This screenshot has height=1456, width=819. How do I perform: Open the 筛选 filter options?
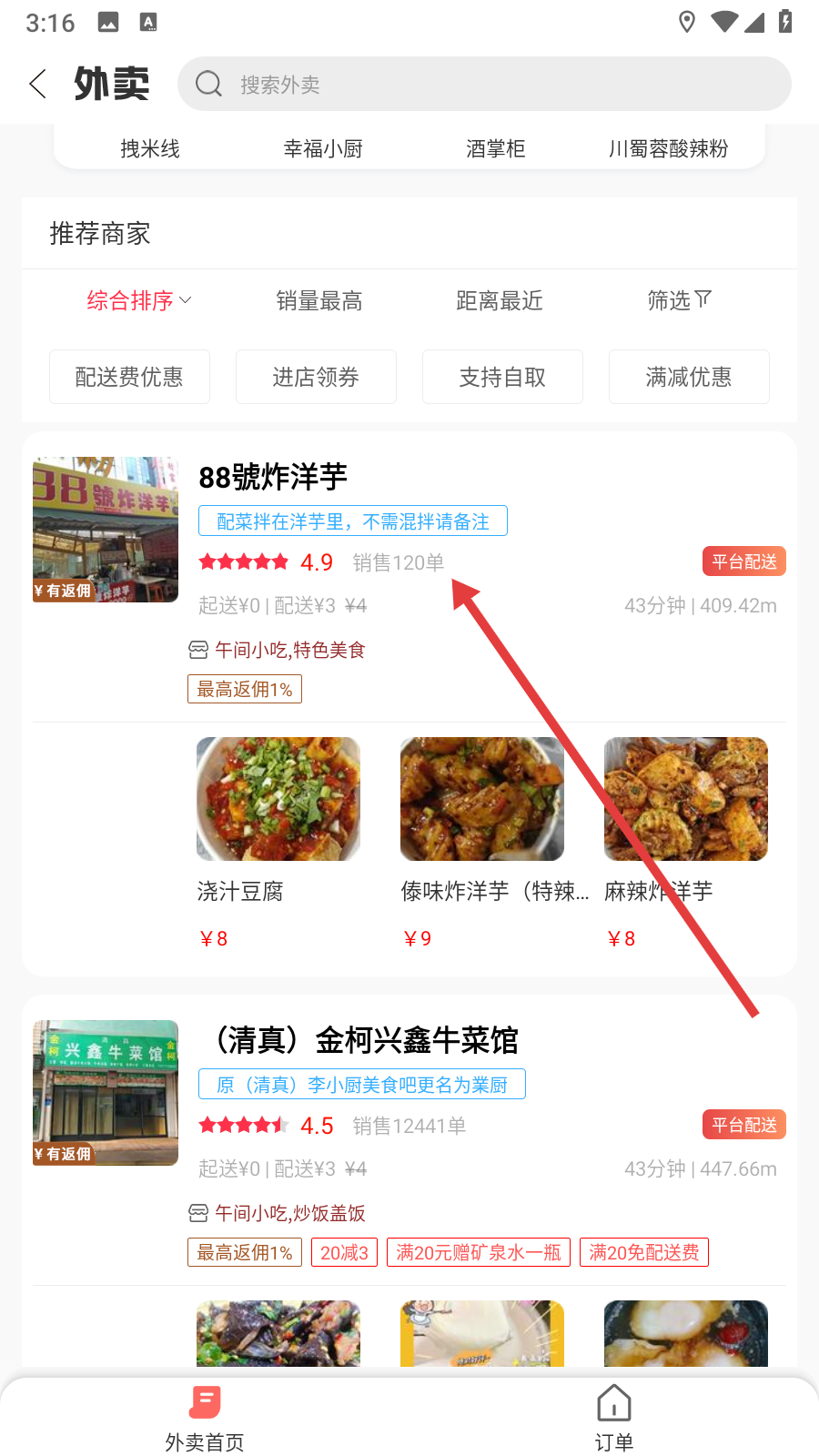tap(679, 300)
